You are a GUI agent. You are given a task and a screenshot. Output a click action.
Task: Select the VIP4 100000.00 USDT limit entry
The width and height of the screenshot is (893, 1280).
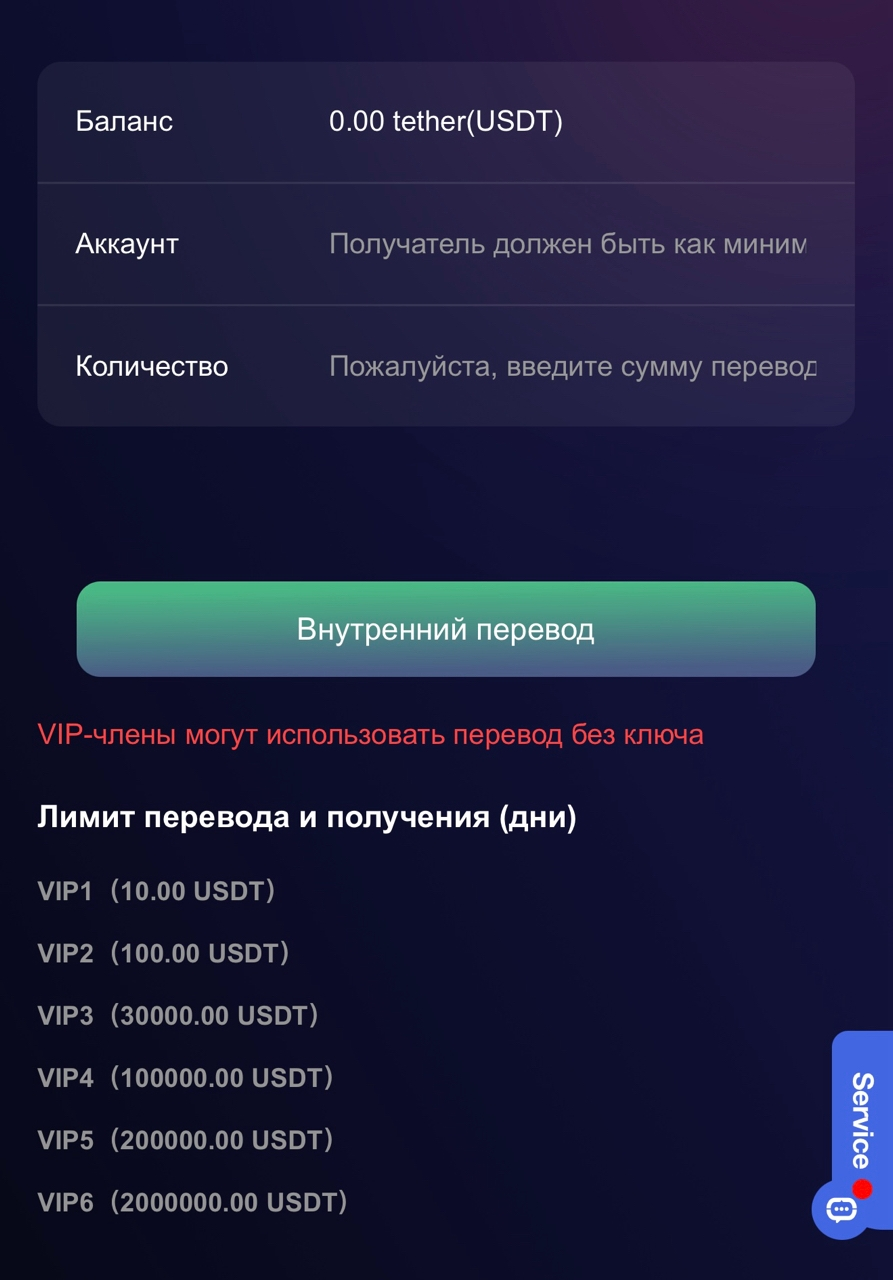pyautogui.click(x=185, y=1077)
